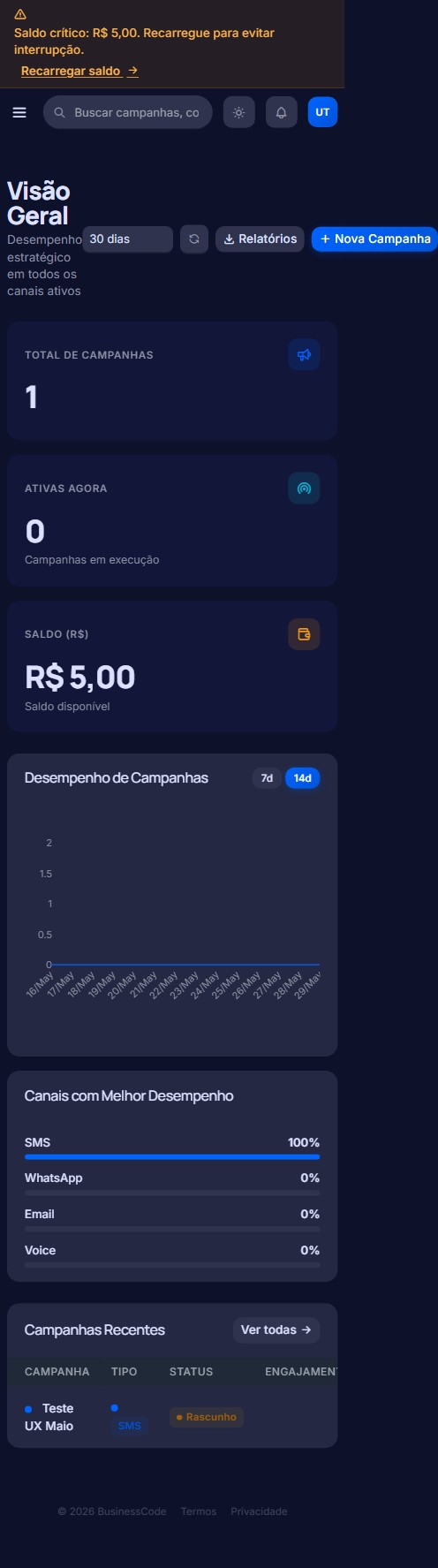Toggle the light/dark theme icon

(238, 112)
